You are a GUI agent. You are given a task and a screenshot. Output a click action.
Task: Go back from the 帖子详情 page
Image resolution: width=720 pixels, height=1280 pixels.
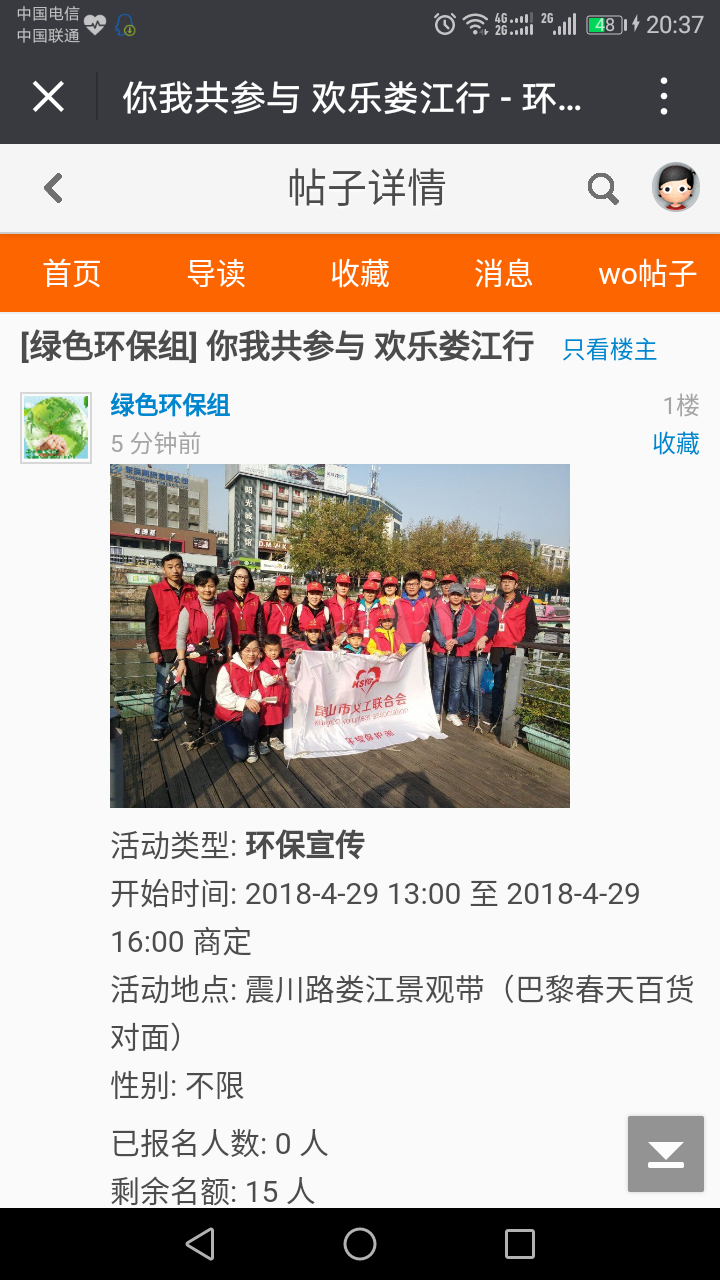(53, 188)
